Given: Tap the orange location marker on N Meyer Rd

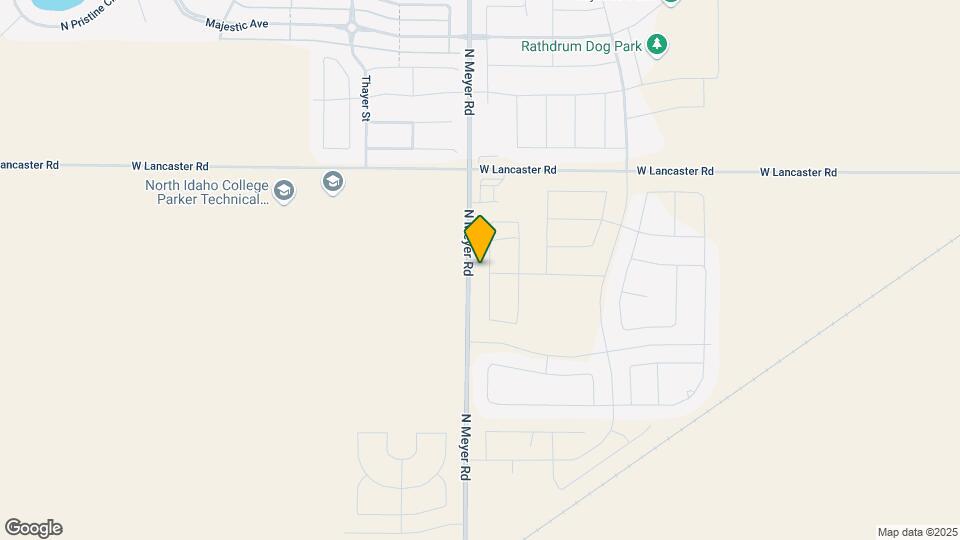Looking at the screenshot, I should pos(480,239).
